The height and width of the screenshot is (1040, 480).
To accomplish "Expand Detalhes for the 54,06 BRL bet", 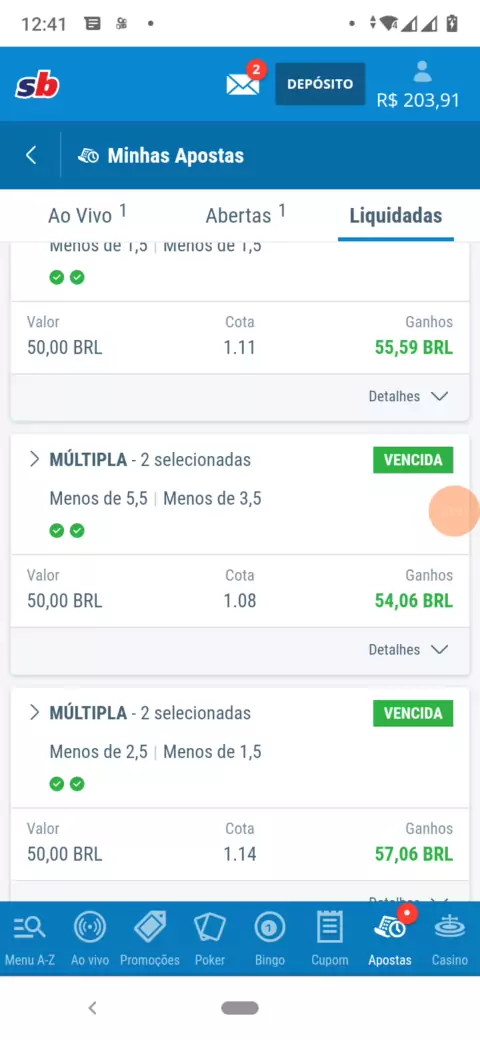I will coord(408,650).
